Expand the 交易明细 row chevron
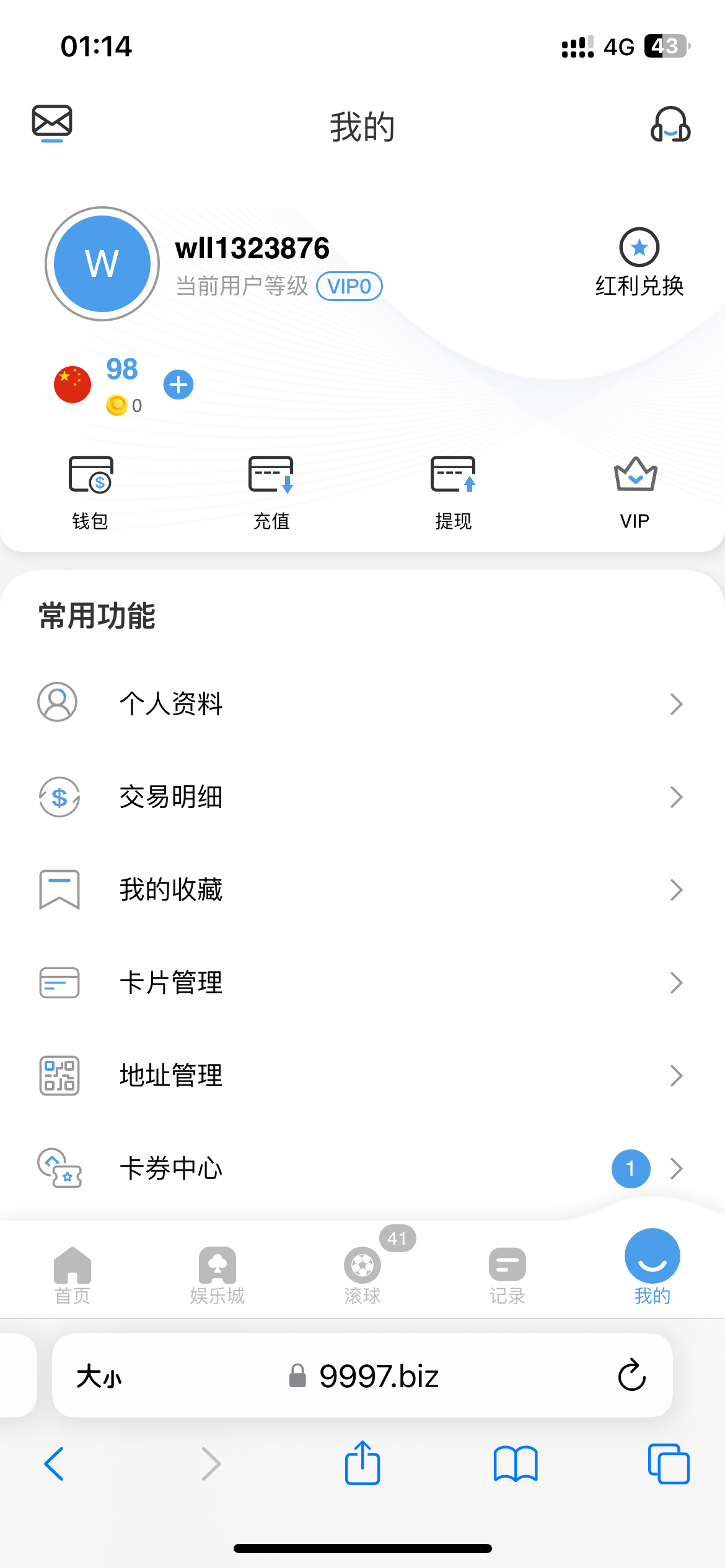This screenshot has width=725, height=1568. [x=677, y=797]
